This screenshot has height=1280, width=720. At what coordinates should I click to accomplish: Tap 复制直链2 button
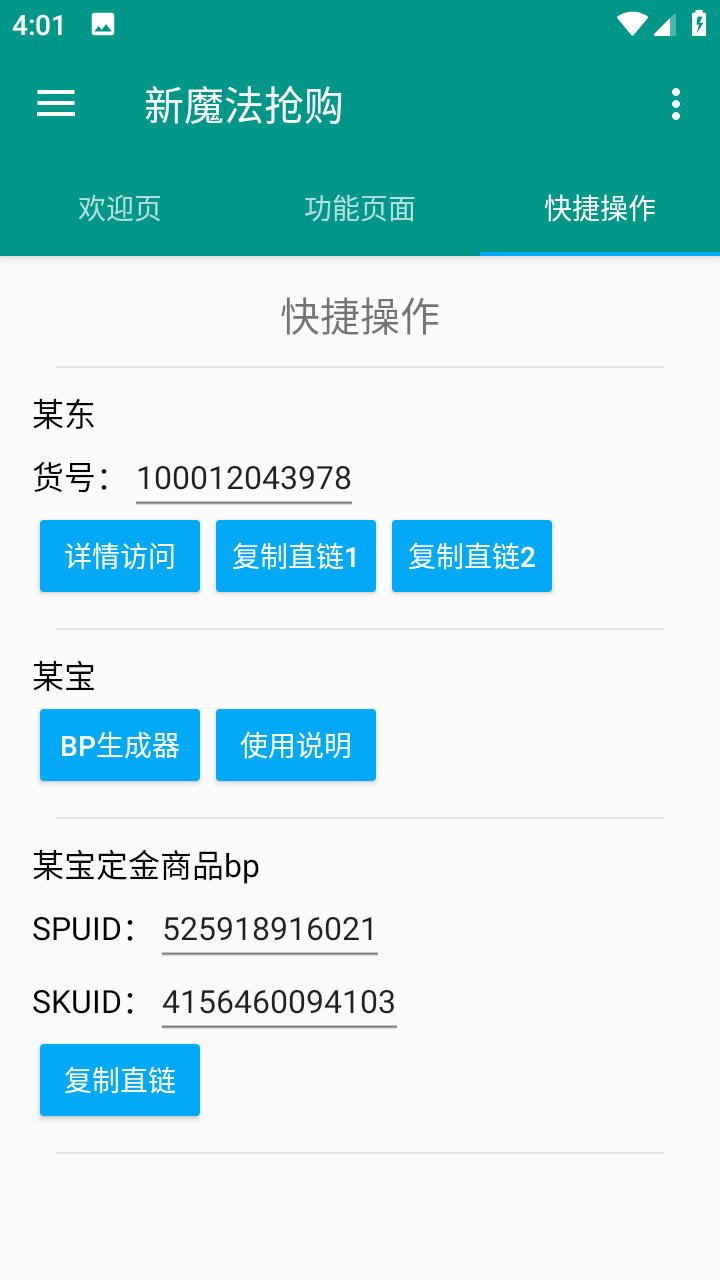coord(472,556)
